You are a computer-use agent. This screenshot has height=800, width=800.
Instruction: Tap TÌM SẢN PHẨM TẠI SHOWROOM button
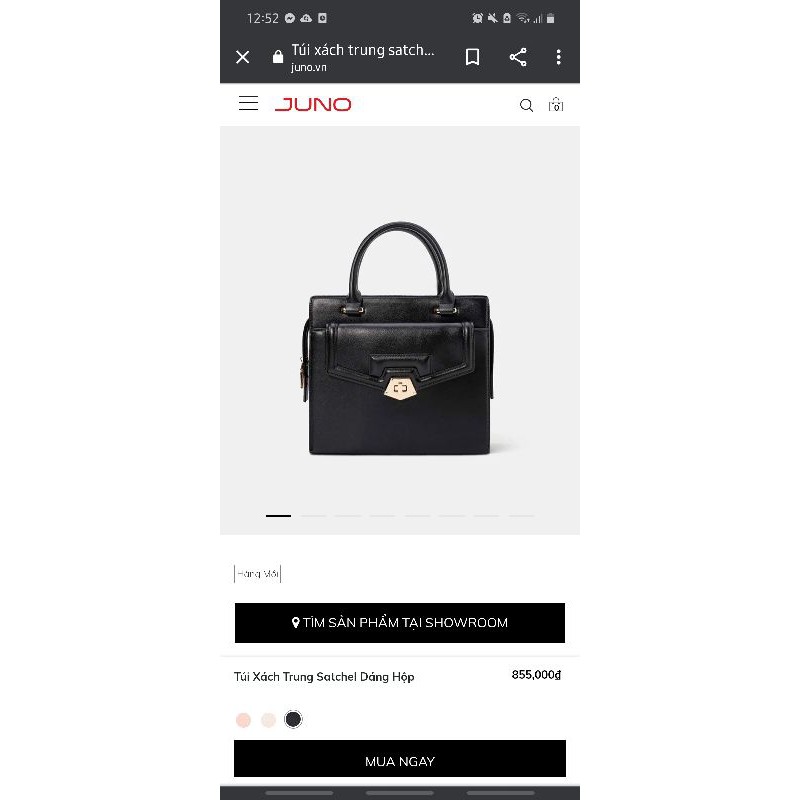400,622
